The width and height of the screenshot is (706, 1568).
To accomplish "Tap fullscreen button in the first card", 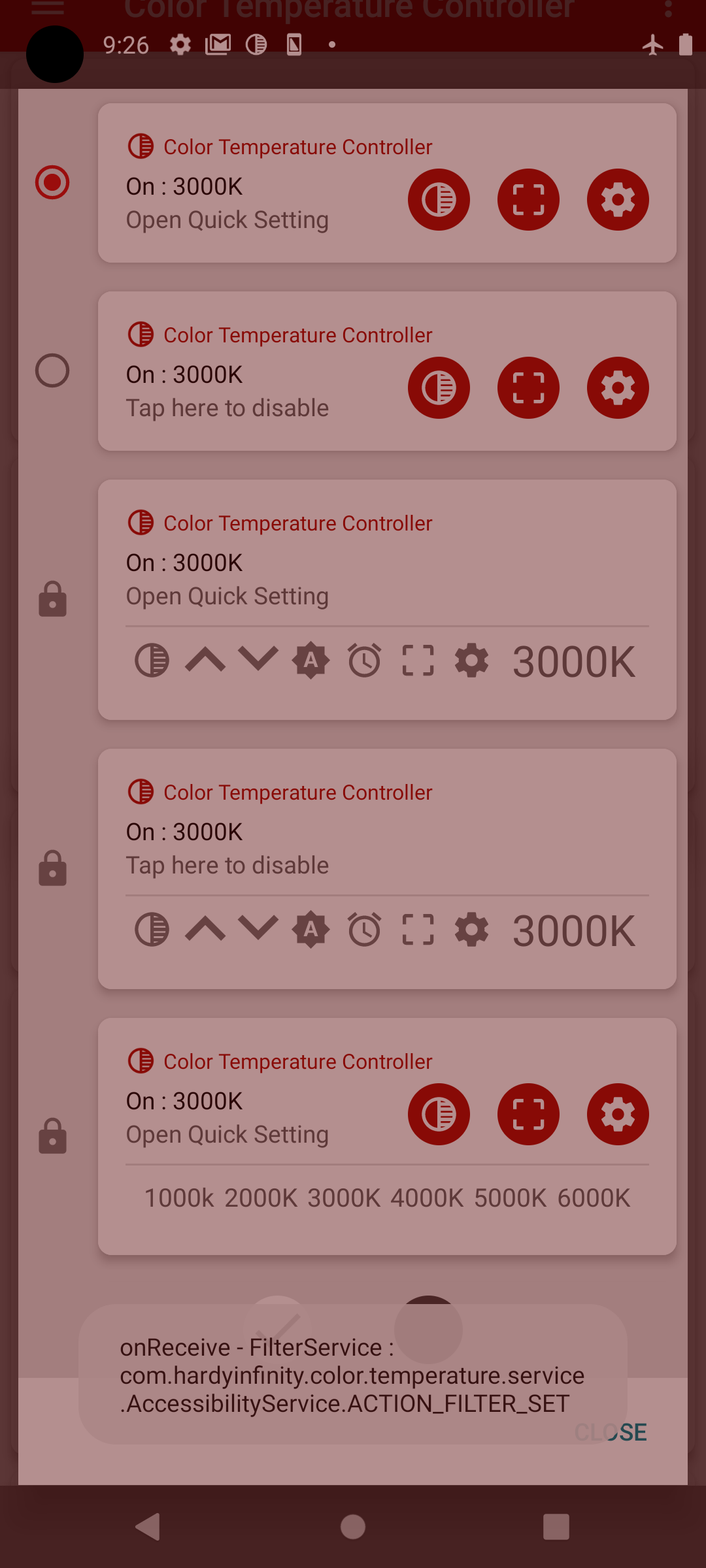I will point(528,199).
